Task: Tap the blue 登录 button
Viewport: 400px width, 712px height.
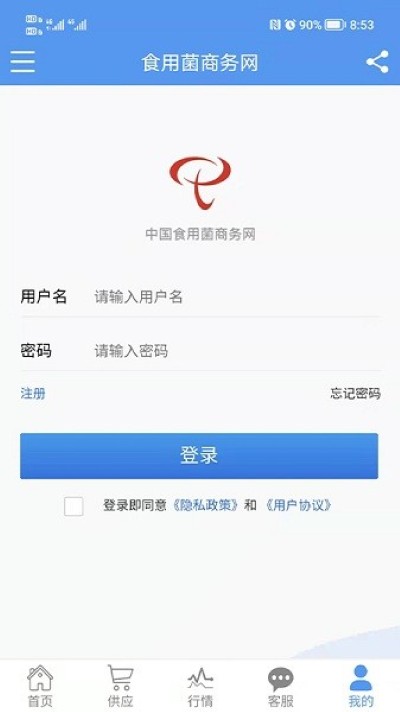Action: 199,455
